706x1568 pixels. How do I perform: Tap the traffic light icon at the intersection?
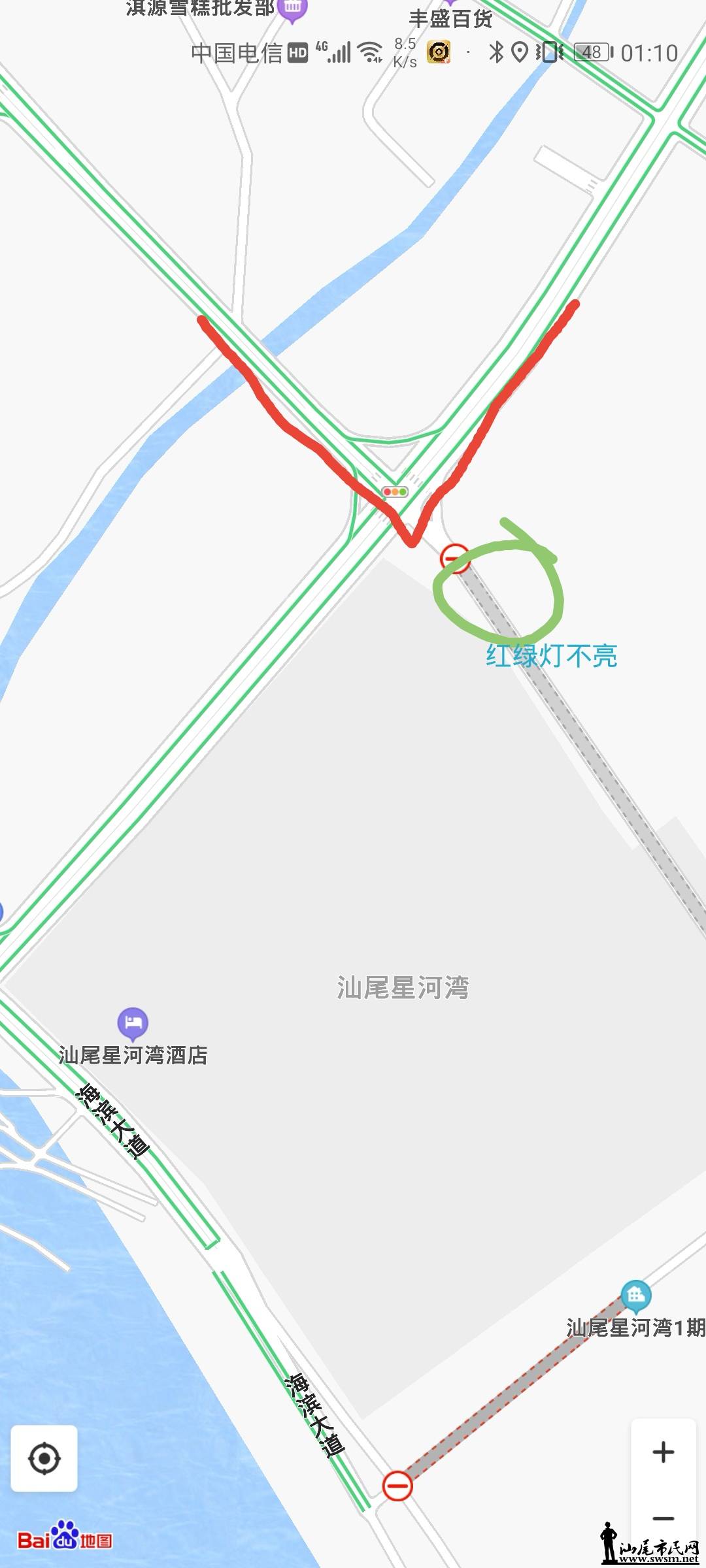(x=395, y=491)
